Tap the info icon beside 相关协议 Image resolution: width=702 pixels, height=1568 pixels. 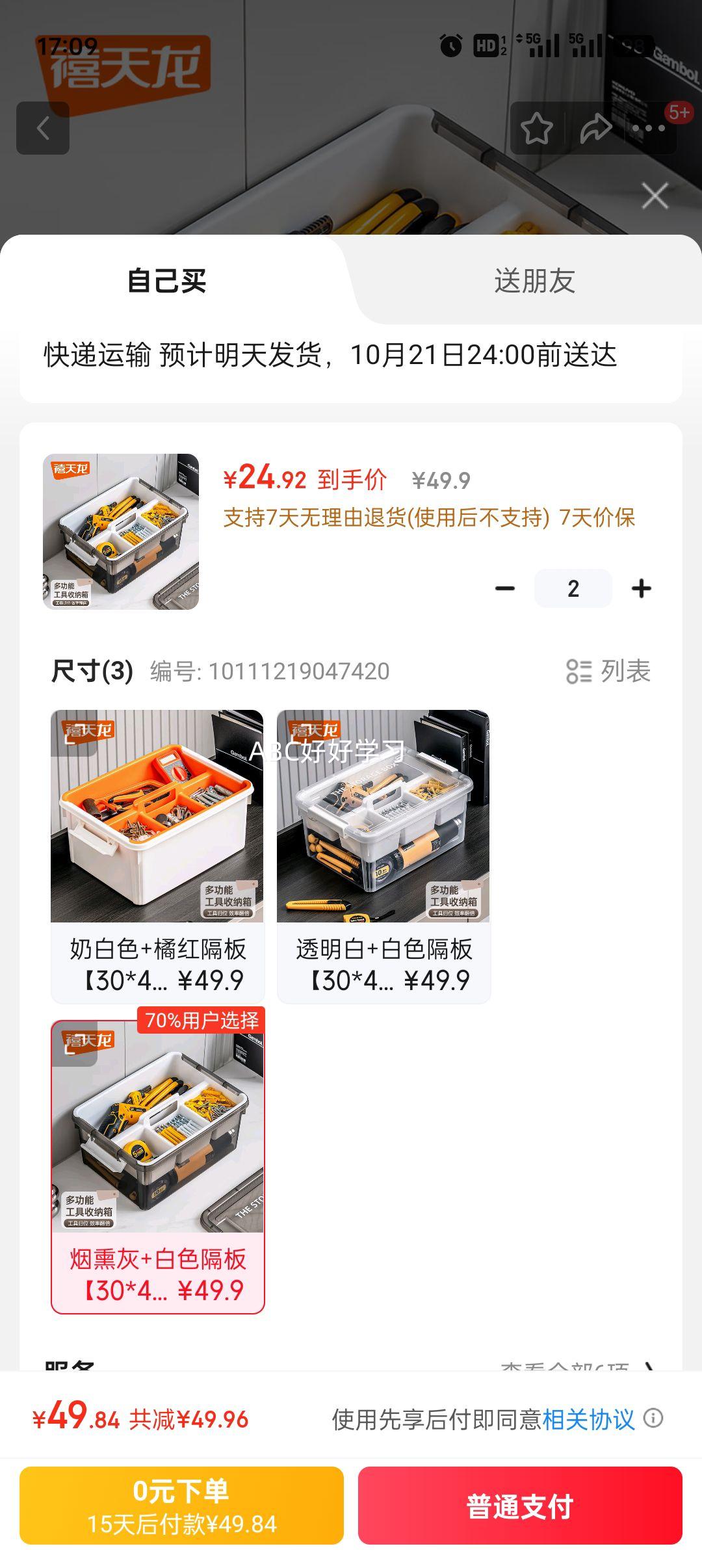coord(653,1418)
